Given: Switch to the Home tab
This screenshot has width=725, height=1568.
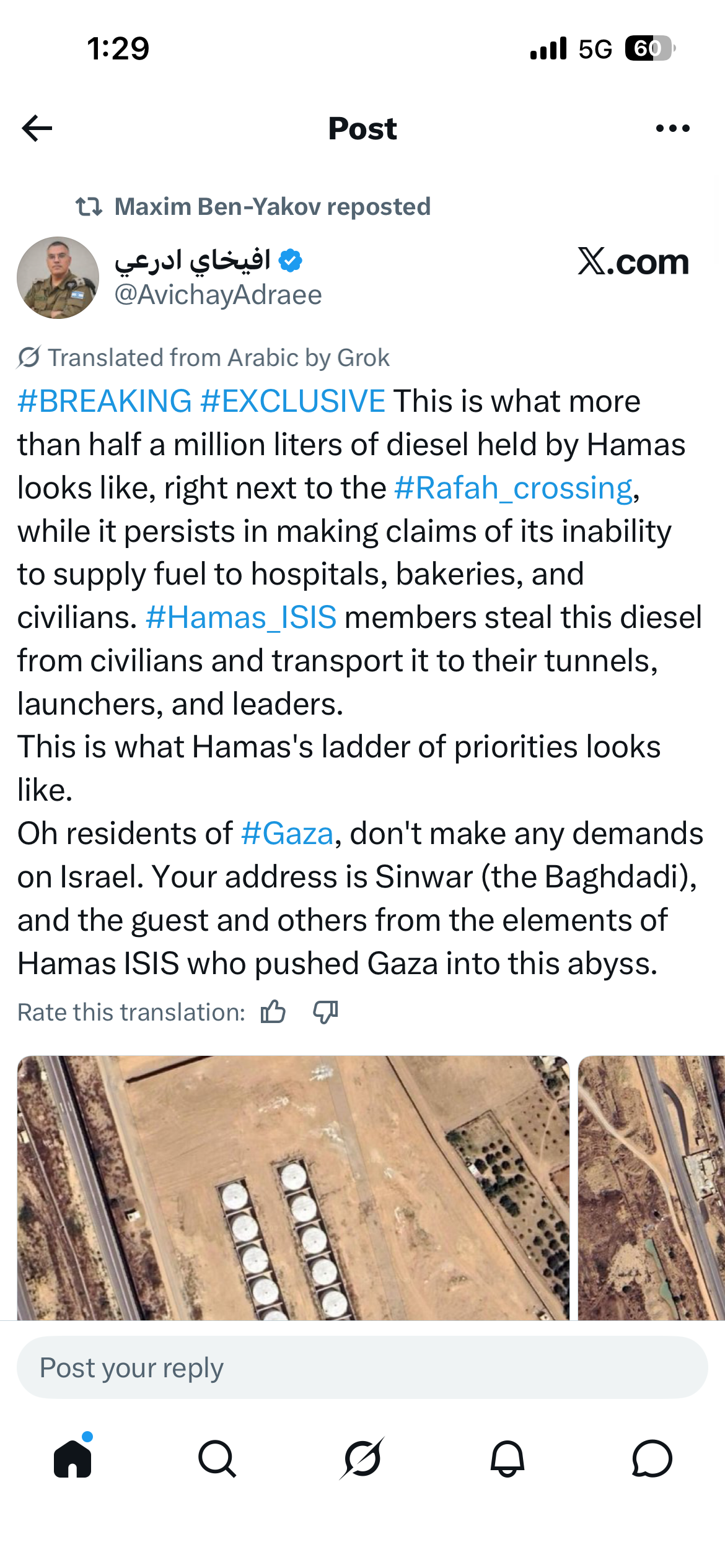Looking at the screenshot, I should (x=73, y=1458).
